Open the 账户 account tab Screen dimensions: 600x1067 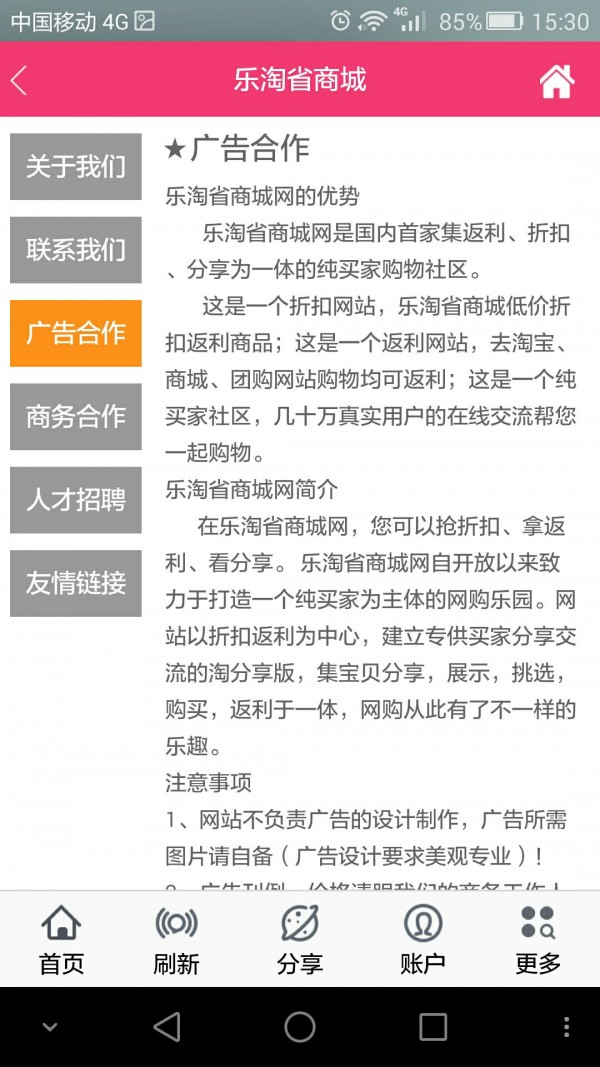tap(422, 939)
